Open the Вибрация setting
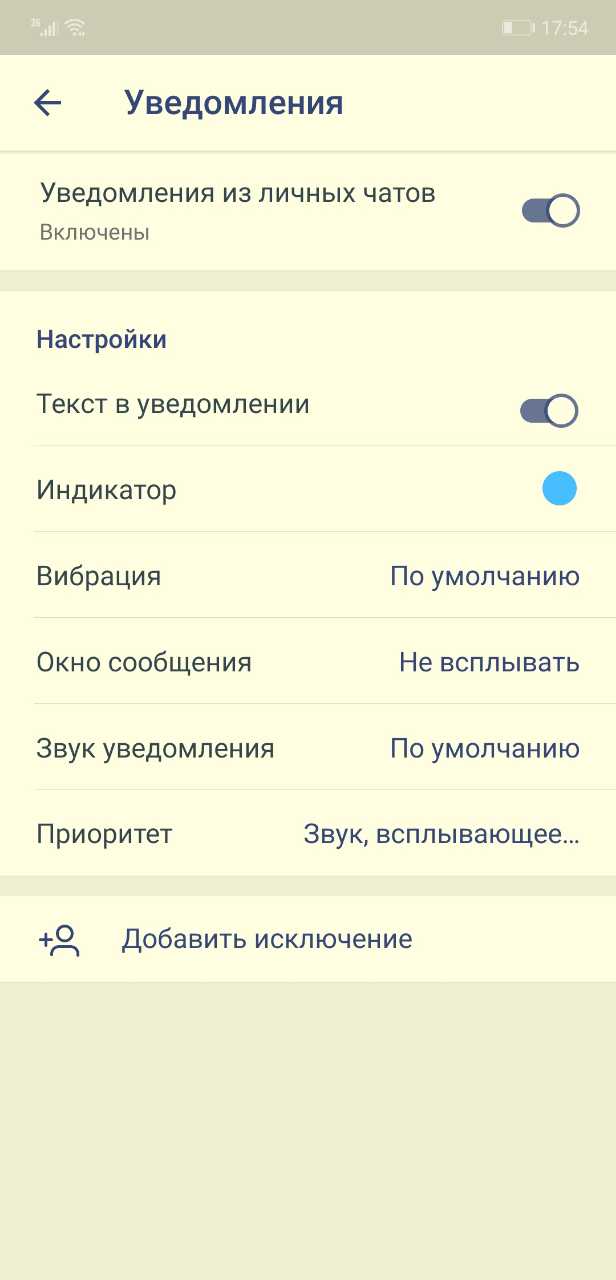 pyautogui.click(x=308, y=577)
